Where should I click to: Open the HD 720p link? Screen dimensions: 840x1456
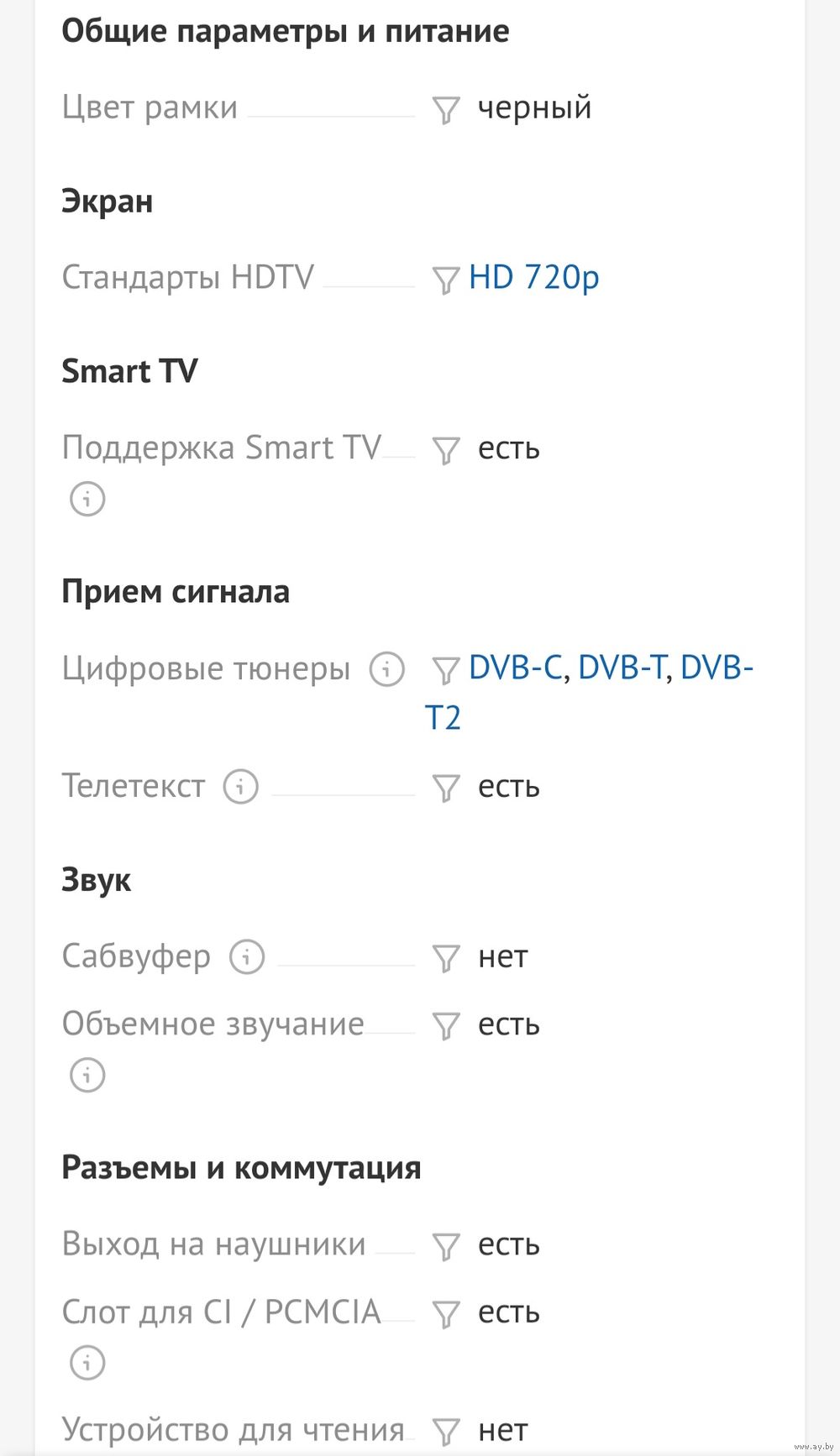click(x=533, y=277)
